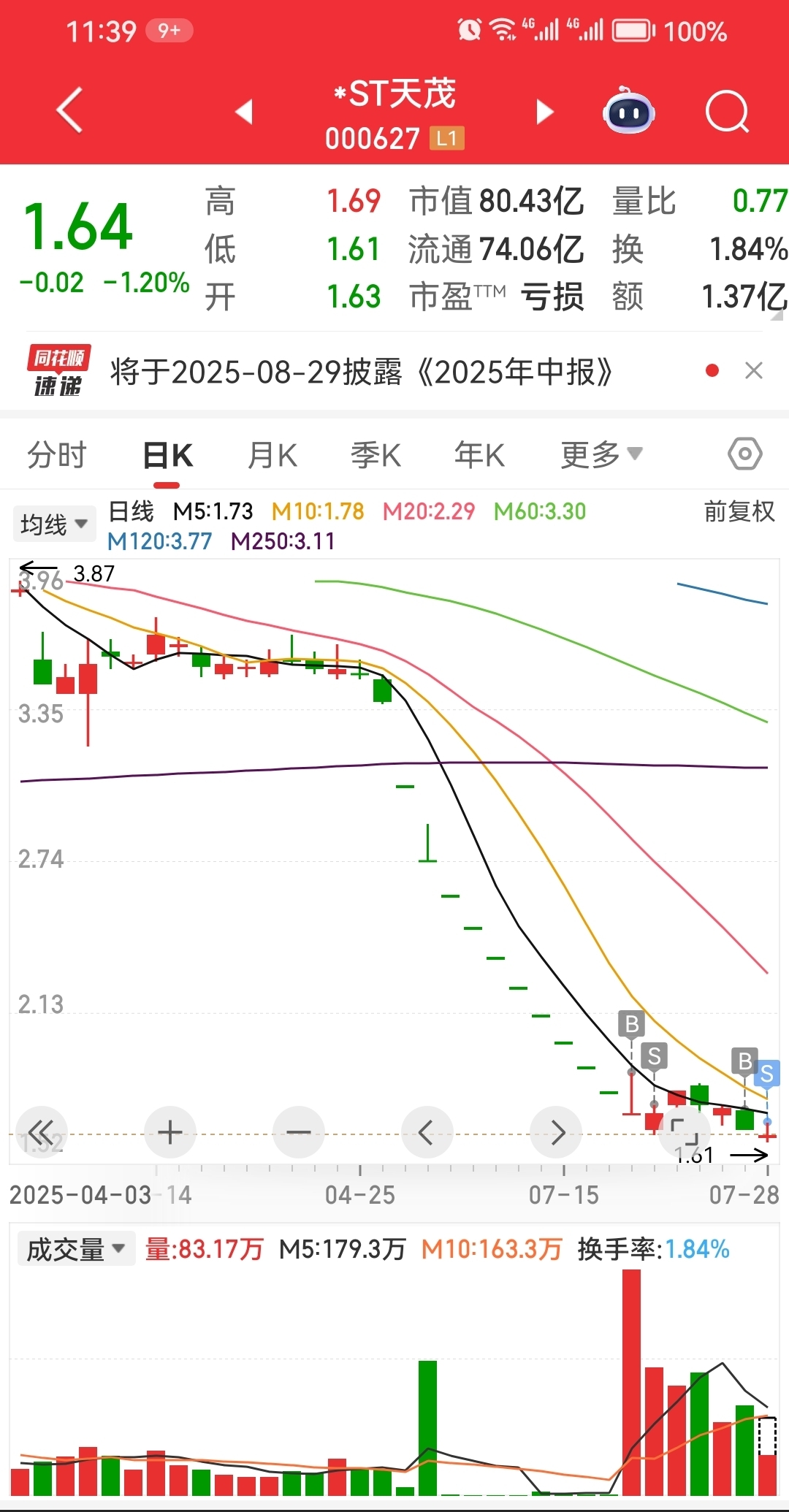Zoom out the chart with minus button
This screenshot has width=789, height=1512.
pyautogui.click(x=298, y=1132)
